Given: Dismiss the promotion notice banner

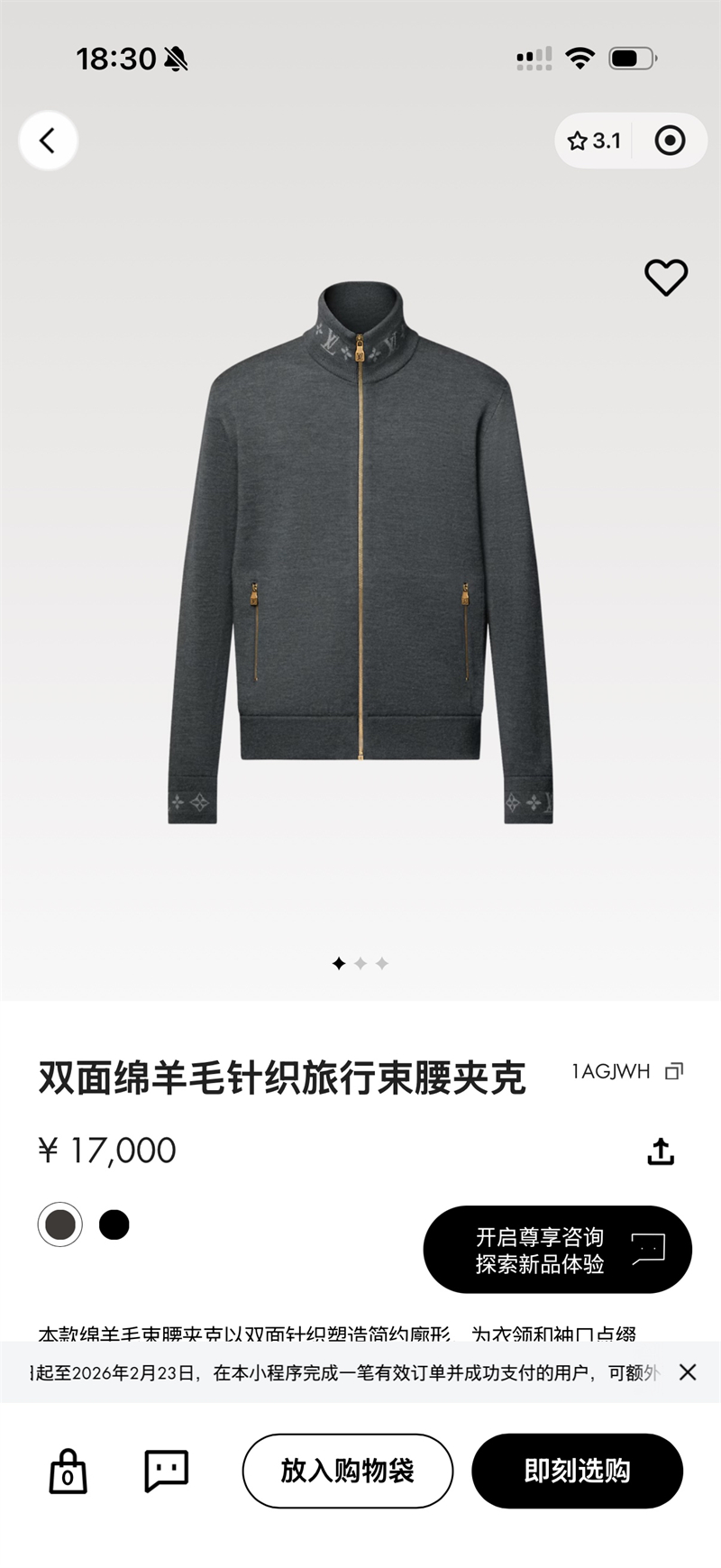Looking at the screenshot, I should pyautogui.click(x=688, y=1372).
